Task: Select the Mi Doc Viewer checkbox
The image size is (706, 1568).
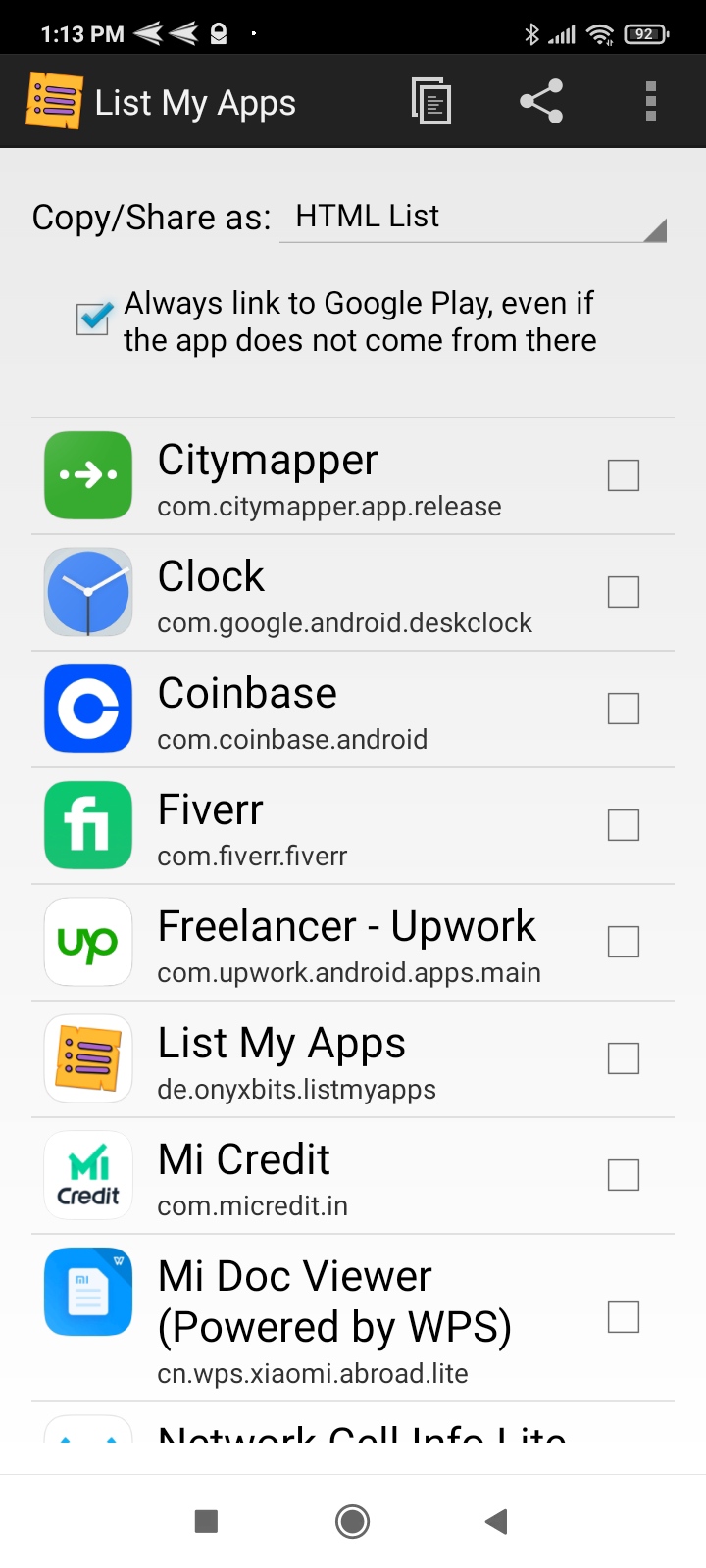Action: point(624,1317)
